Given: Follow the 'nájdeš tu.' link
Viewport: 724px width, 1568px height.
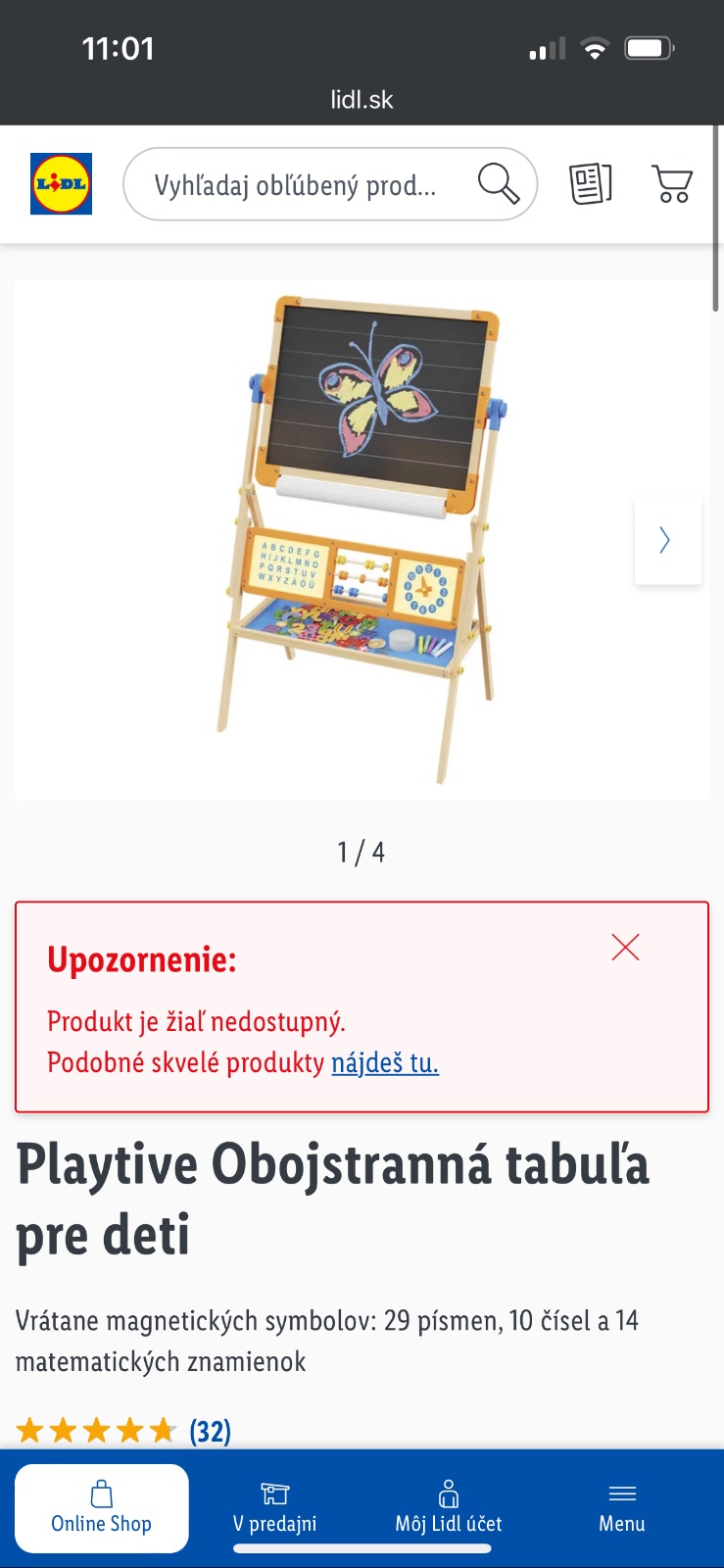Looking at the screenshot, I should pyautogui.click(x=385, y=1062).
